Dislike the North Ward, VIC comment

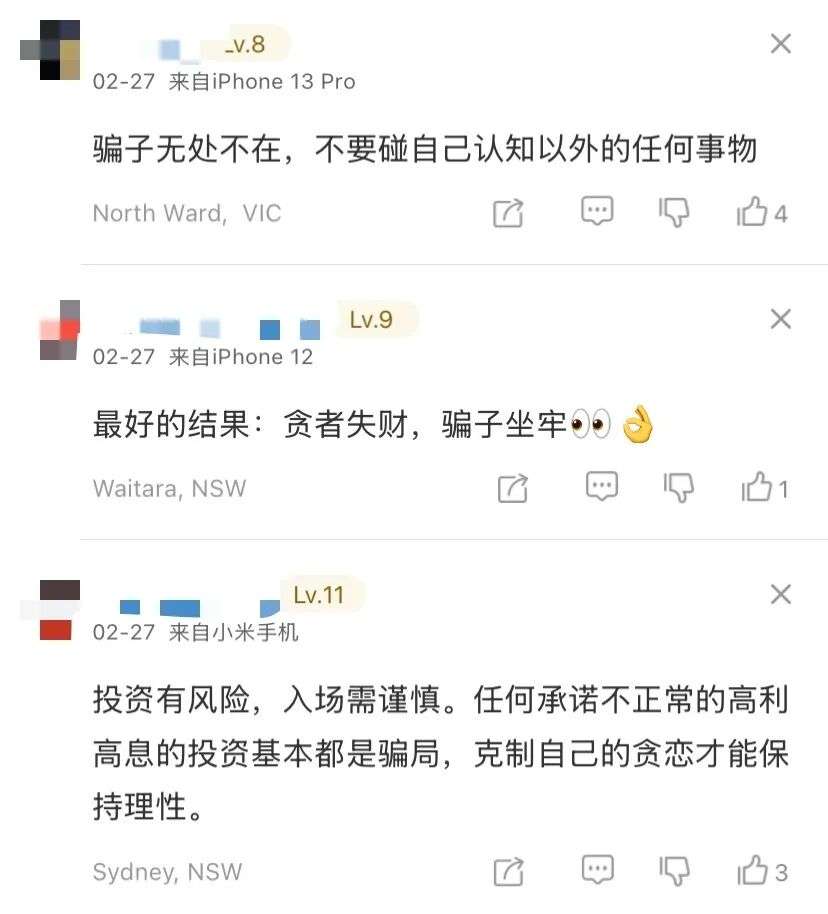675,212
